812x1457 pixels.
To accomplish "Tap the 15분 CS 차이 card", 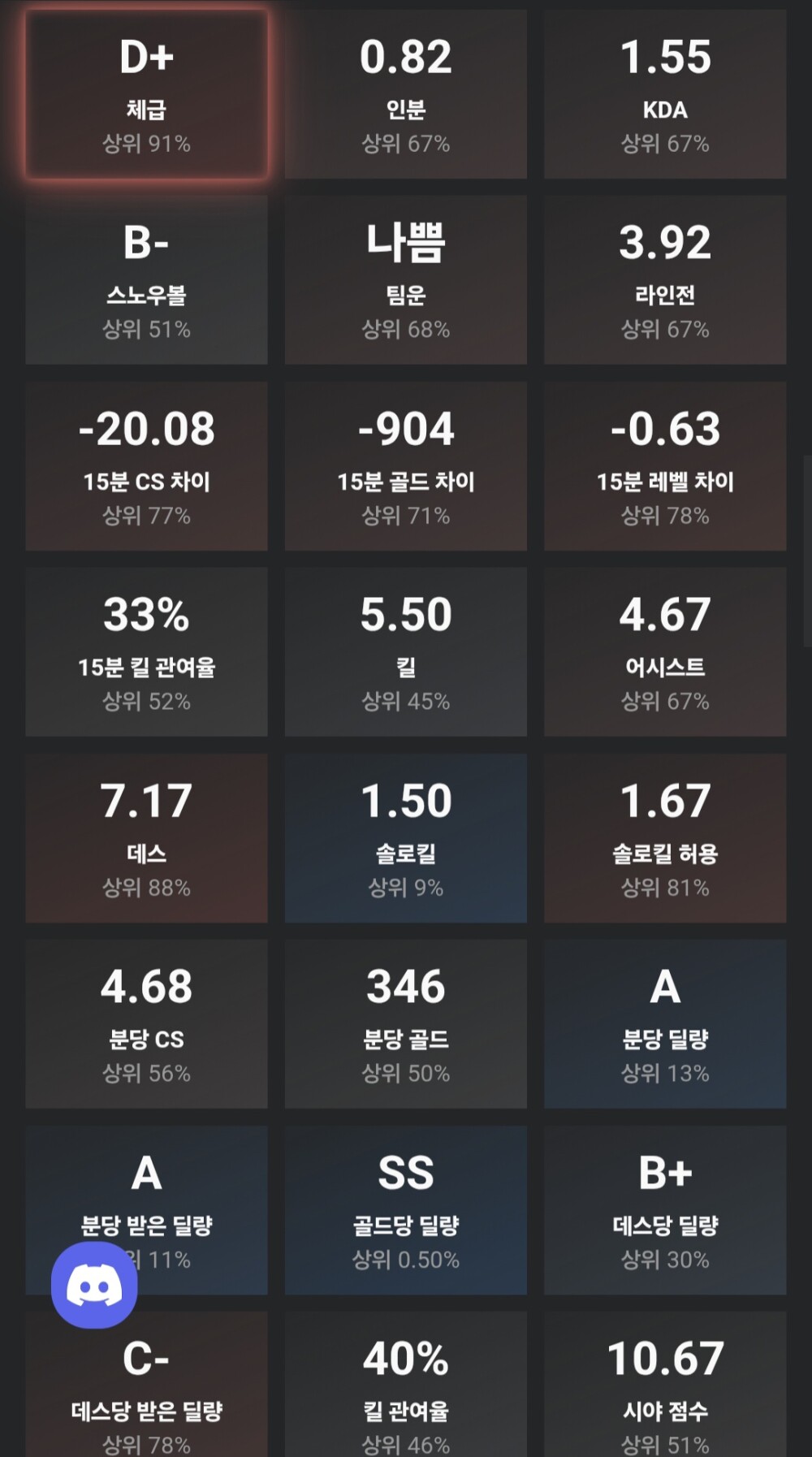I will coord(146,466).
